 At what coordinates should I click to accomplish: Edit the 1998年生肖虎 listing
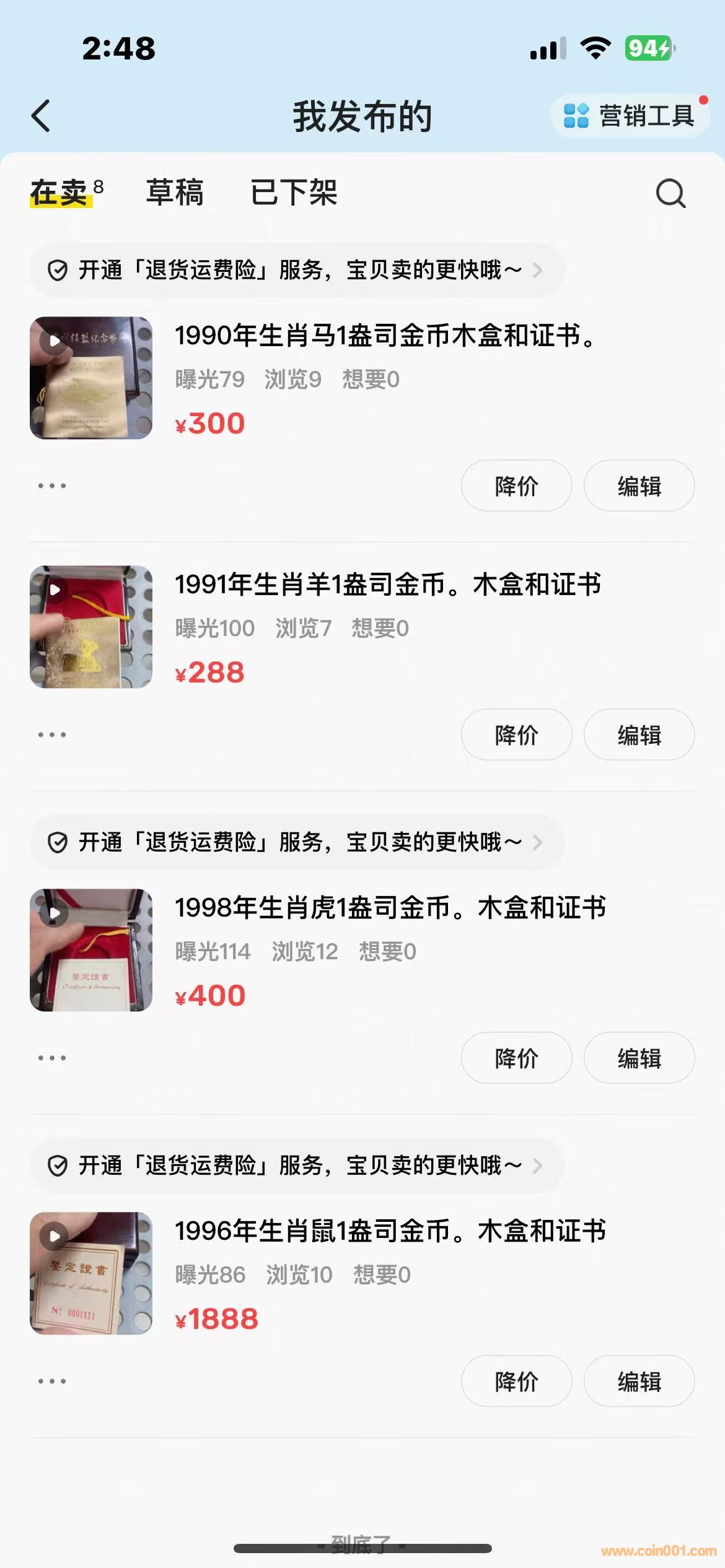click(639, 1058)
